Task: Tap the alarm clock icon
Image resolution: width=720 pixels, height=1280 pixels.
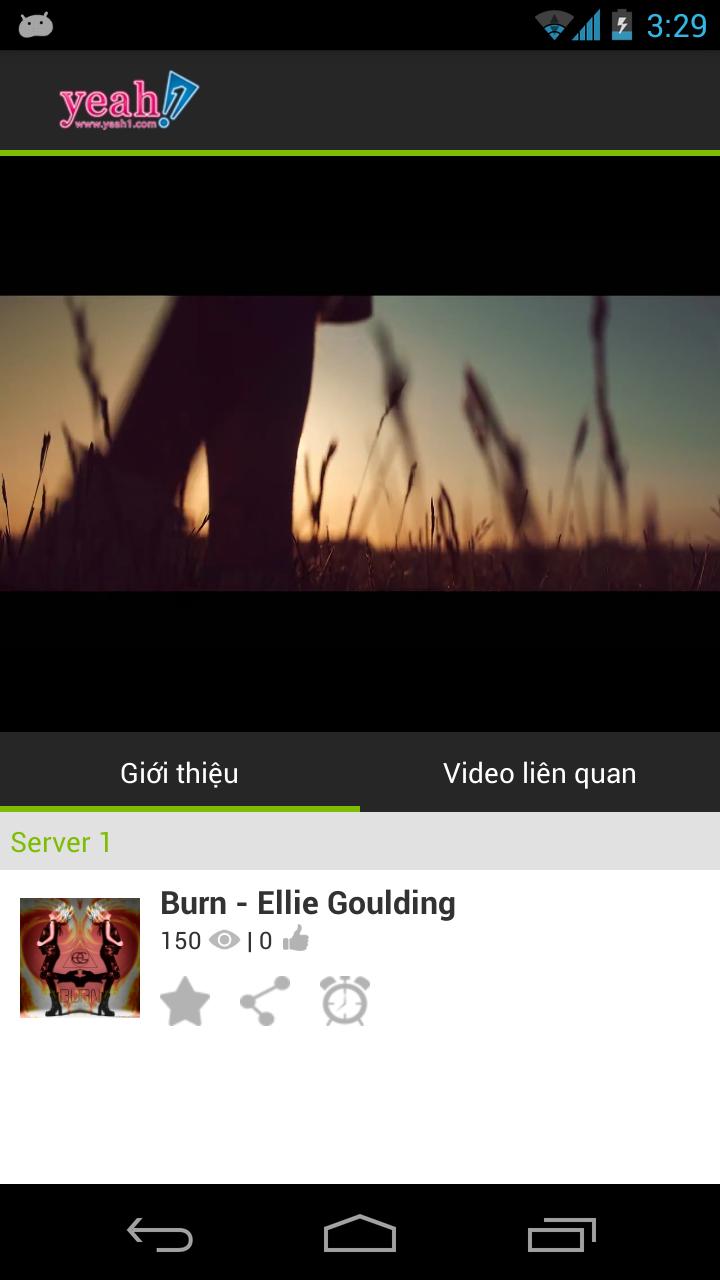Action: pos(345,1001)
